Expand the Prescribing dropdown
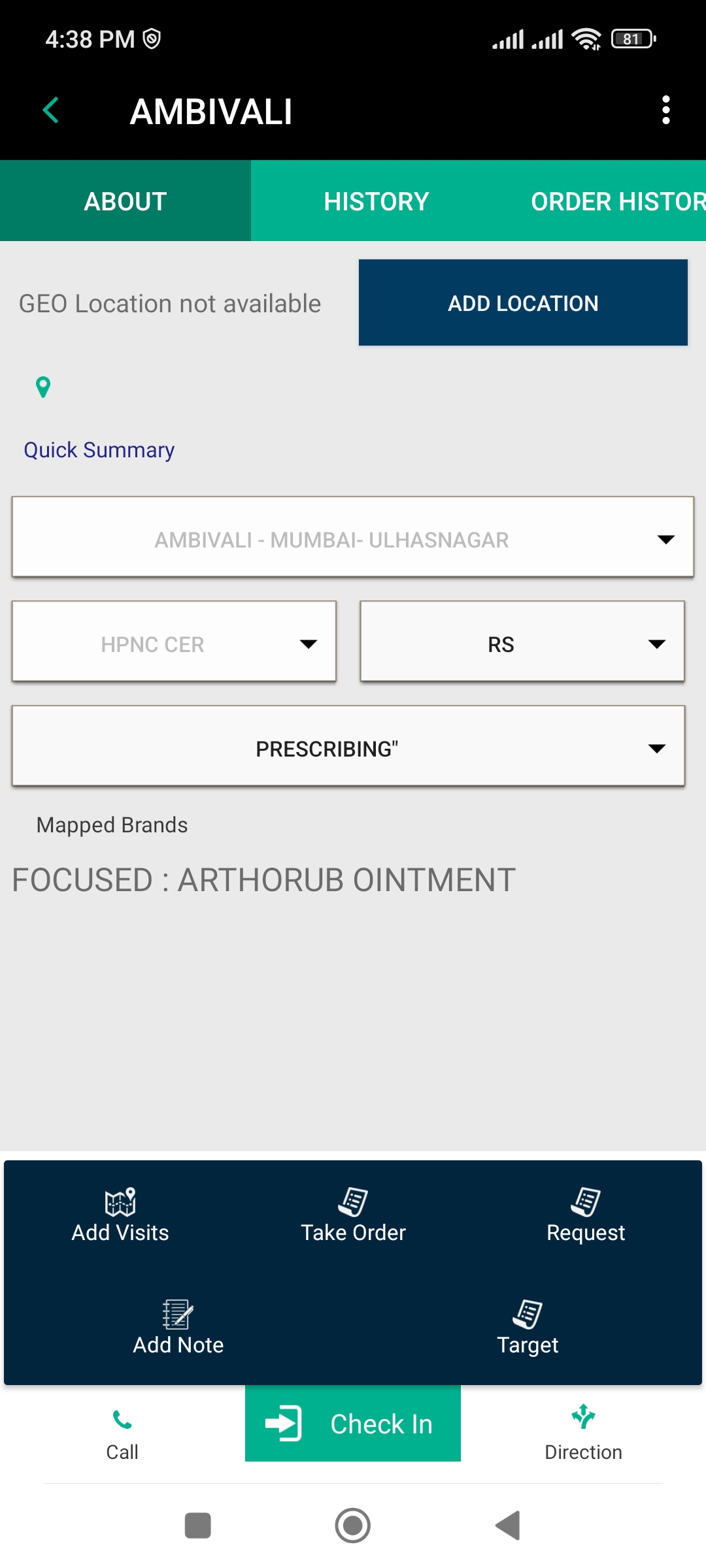 pos(348,746)
